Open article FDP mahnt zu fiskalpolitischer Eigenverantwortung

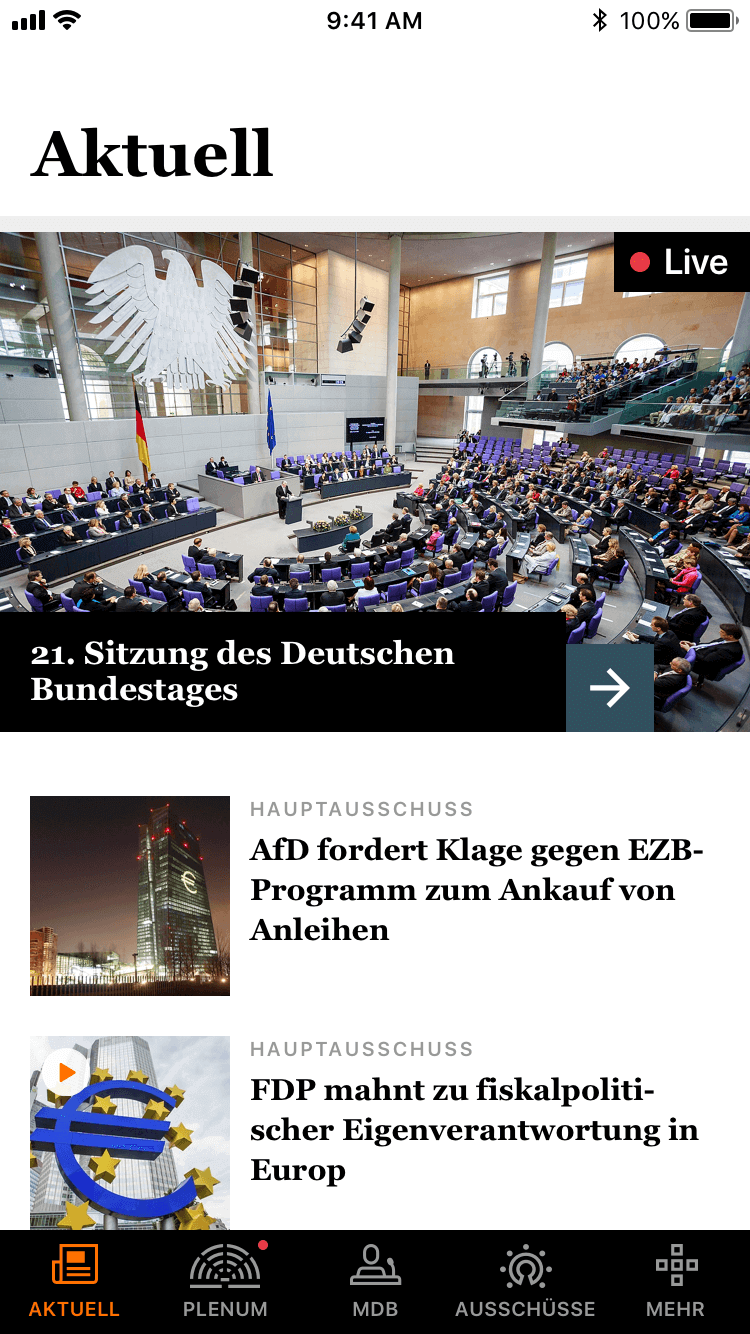(x=474, y=1129)
